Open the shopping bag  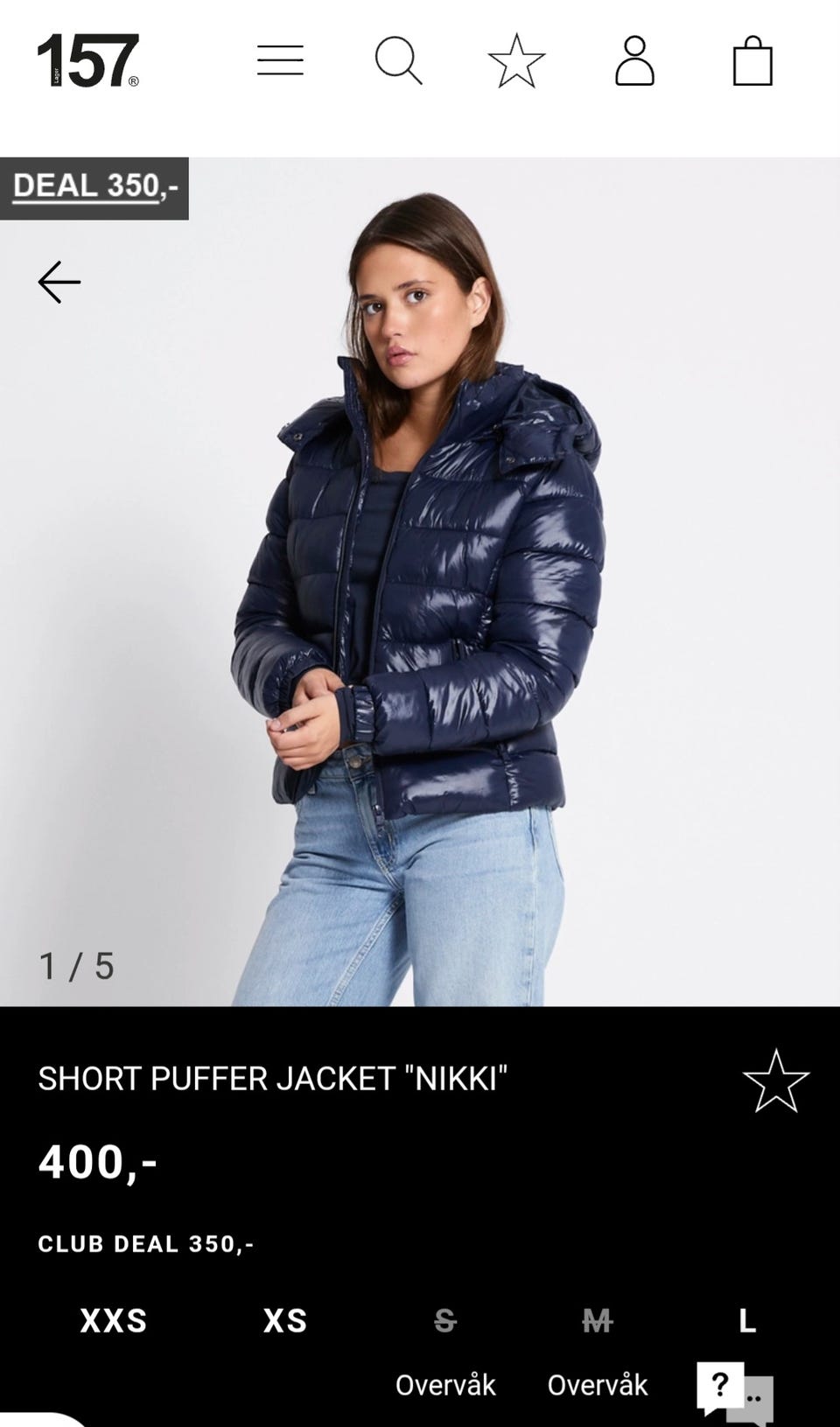[x=752, y=60]
